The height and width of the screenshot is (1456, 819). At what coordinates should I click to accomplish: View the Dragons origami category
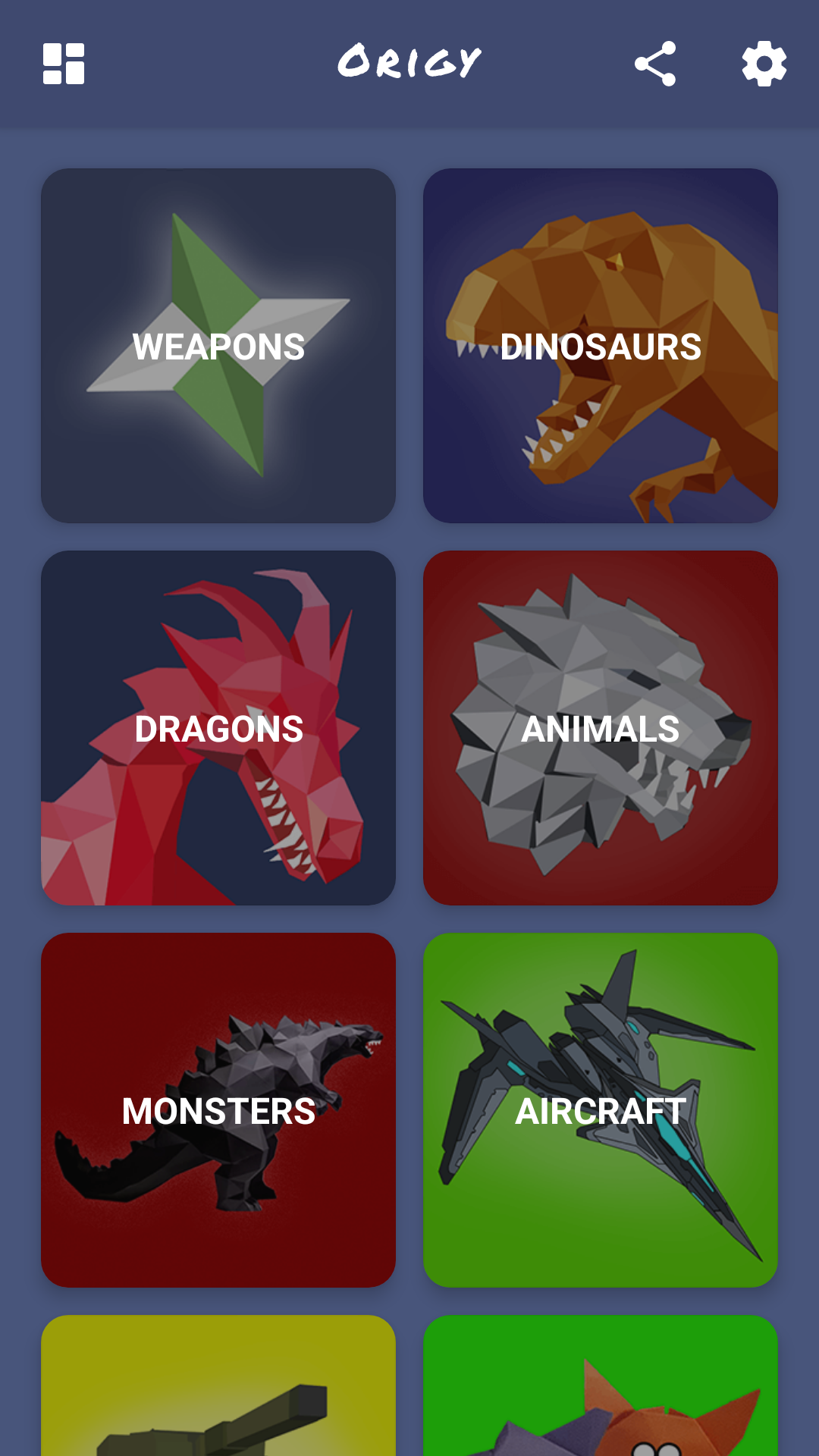218,728
